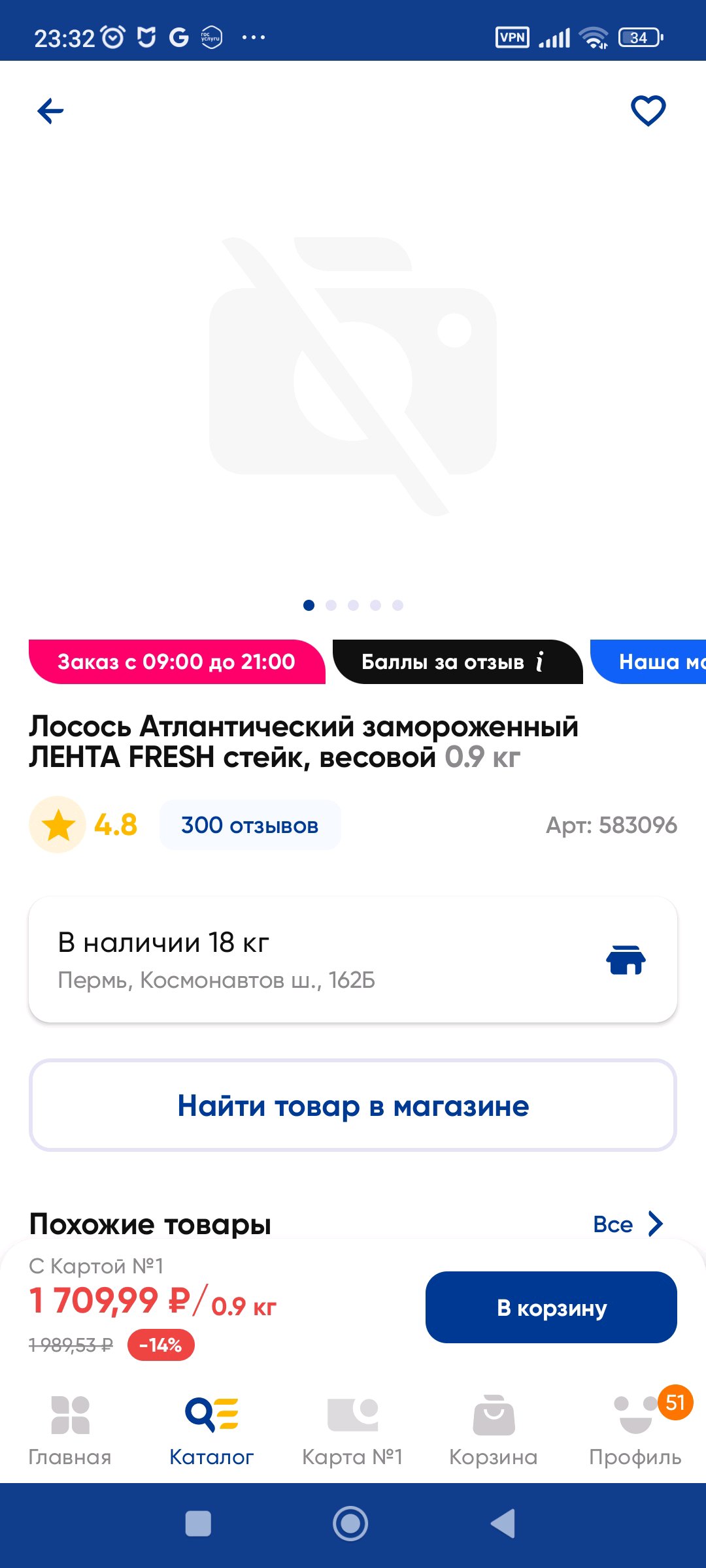
Task: Add salmon with 'В корзину' button
Action: pos(551,1307)
